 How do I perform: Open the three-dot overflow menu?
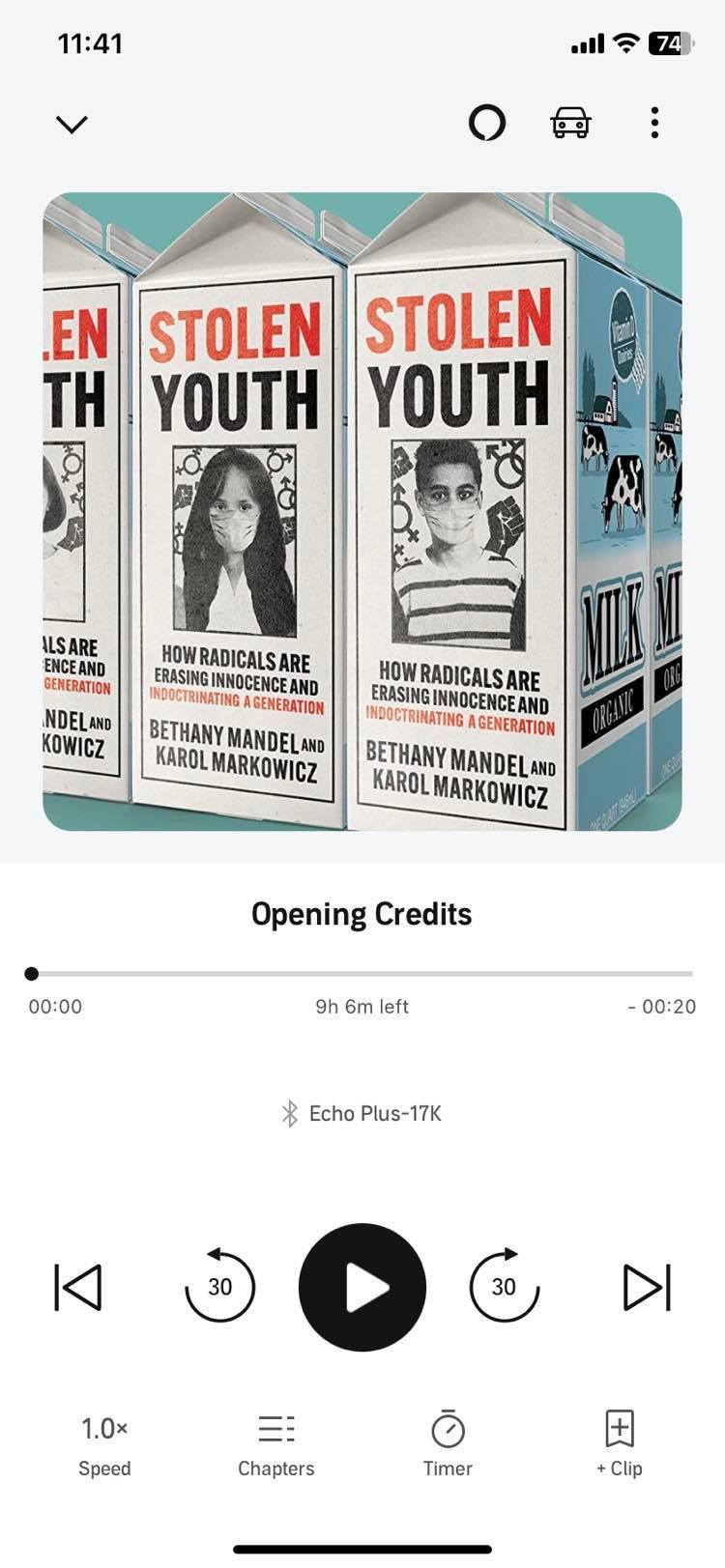click(654, 123)
